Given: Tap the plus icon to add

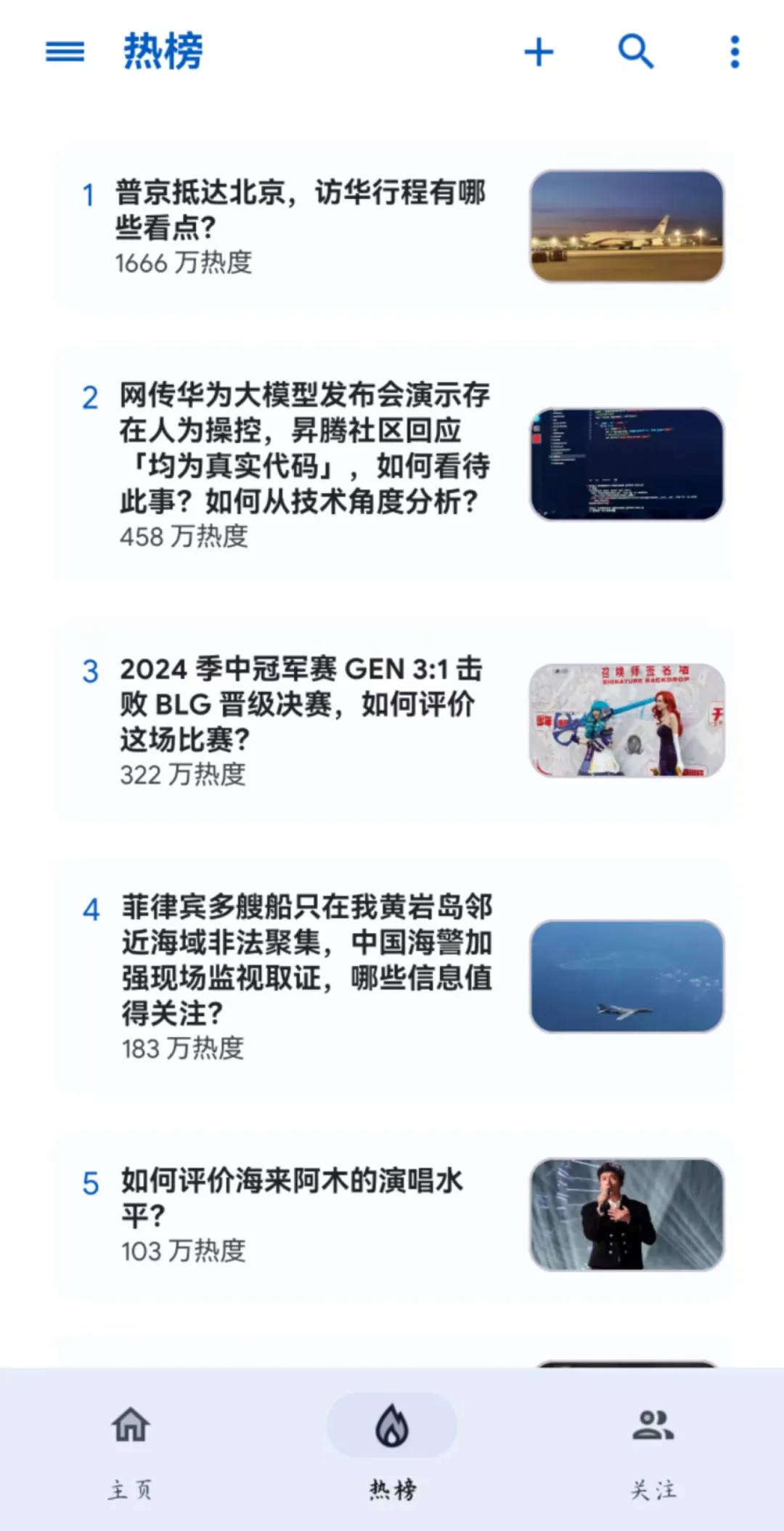Looking at the screenshot, I should tap(539, 52).
